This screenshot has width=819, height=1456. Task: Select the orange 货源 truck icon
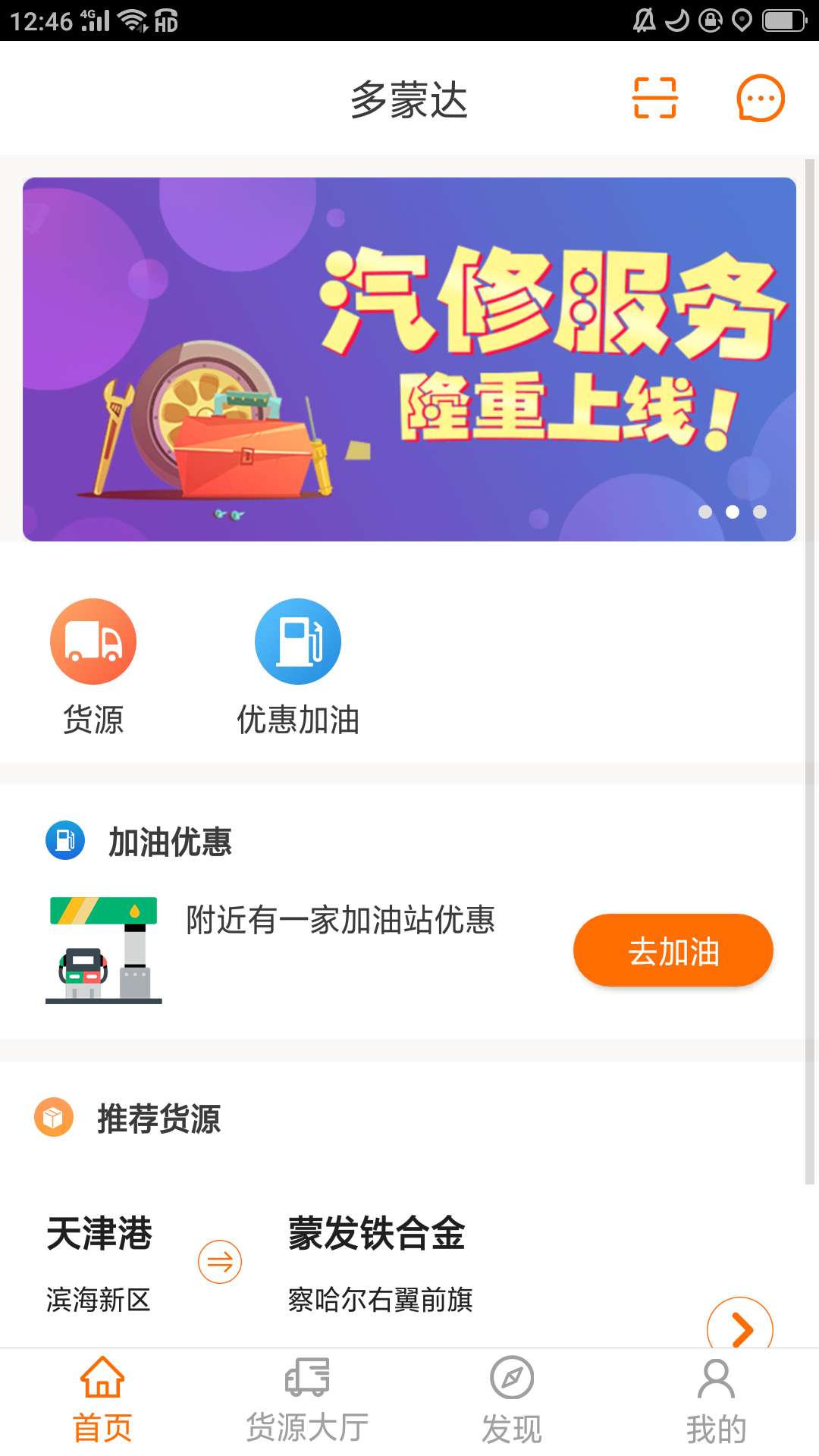[93, 641]
